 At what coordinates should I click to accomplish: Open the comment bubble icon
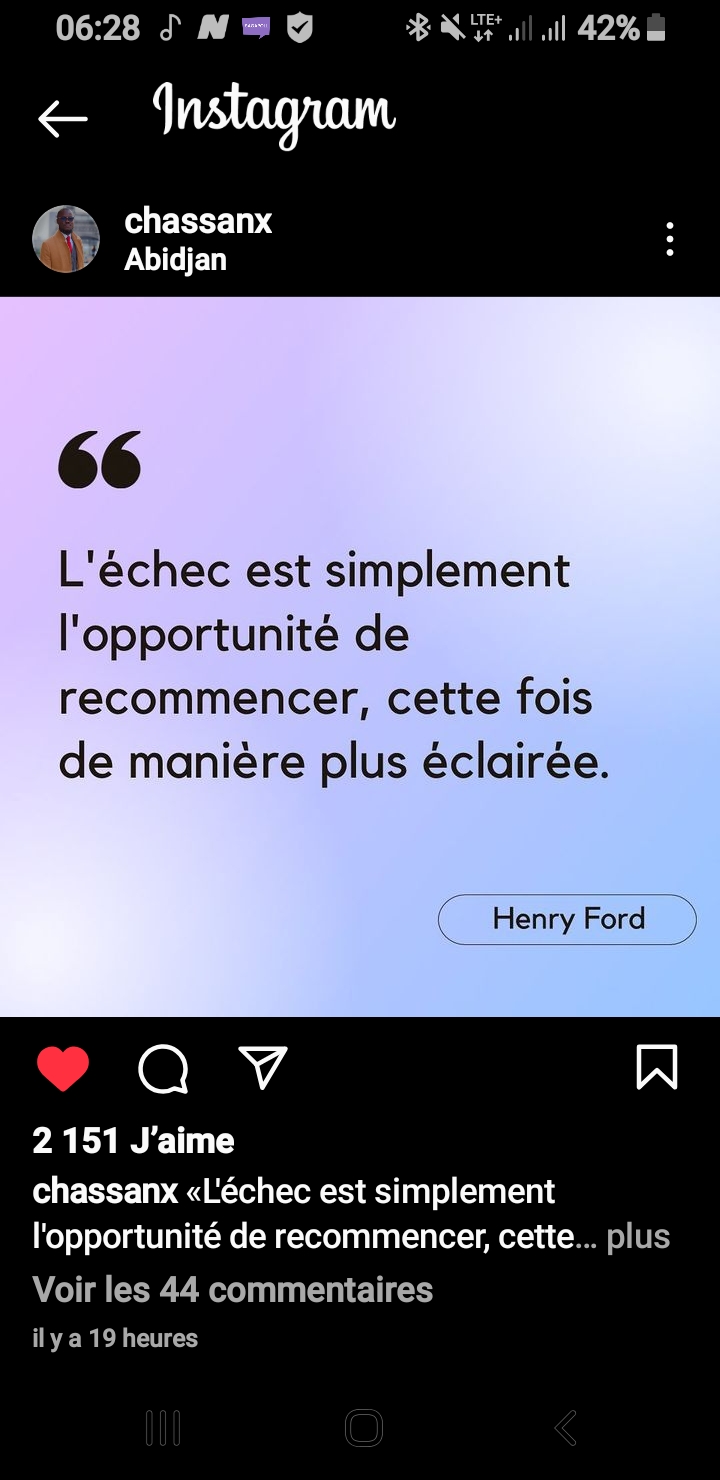[x=163, y=1069]
